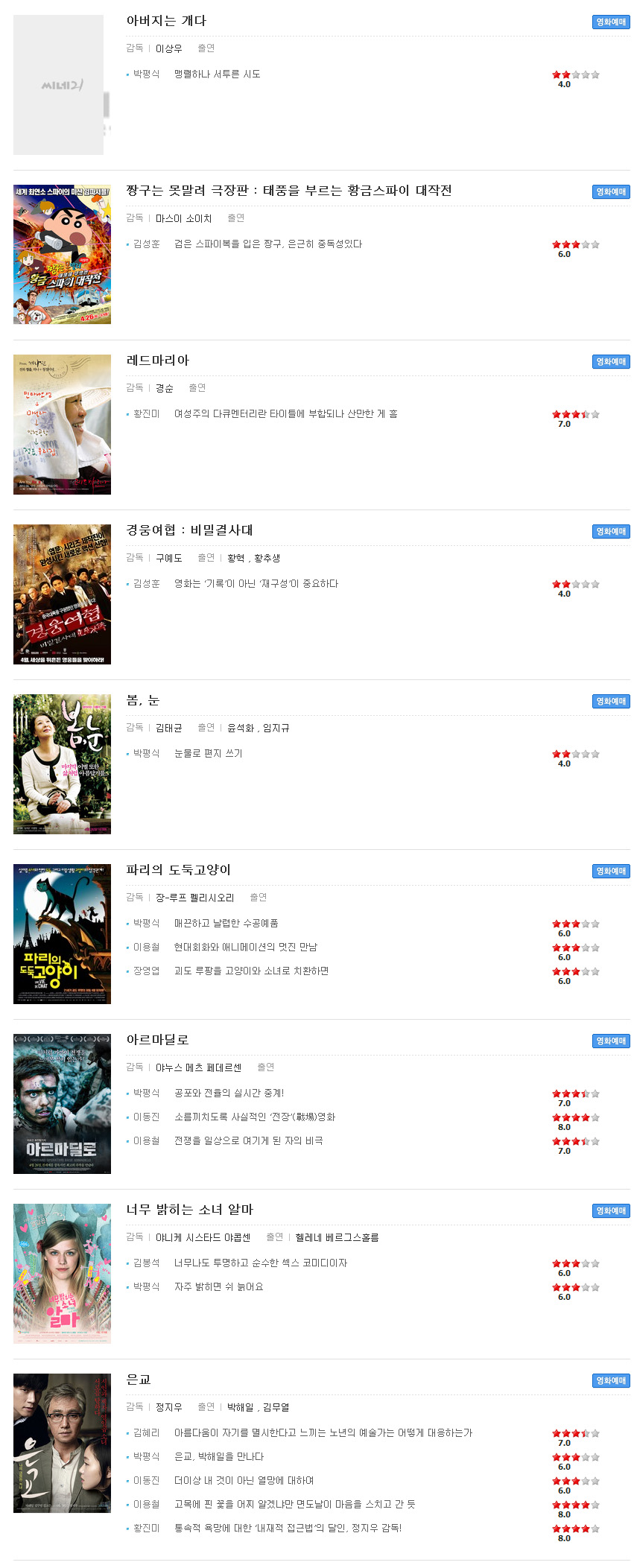Screen dimensions: 634x1568
Task: Open the 은교 movie poster
Action: coord(62,1444)
